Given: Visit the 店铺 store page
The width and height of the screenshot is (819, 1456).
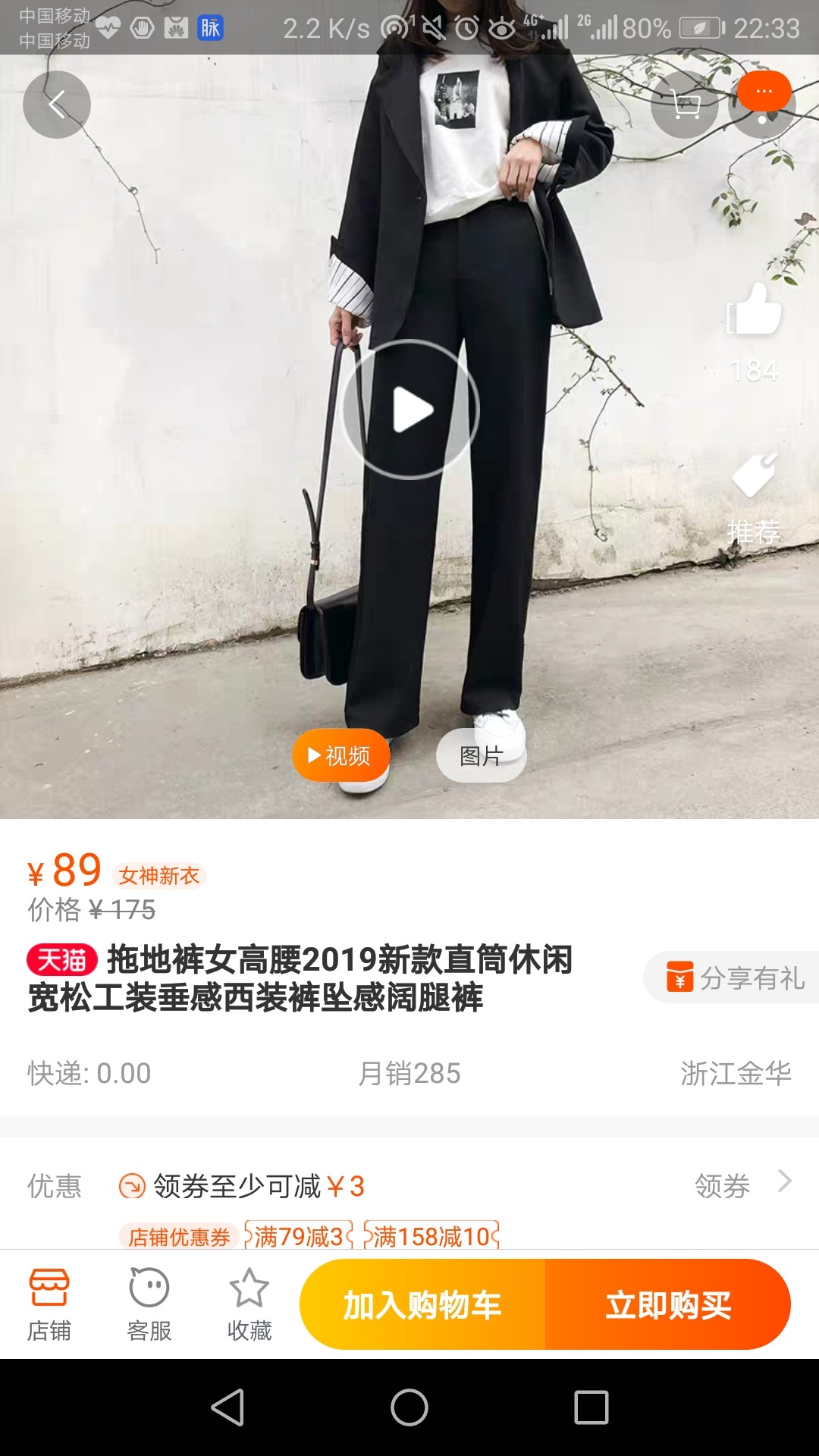Looking at the screenshot, I should [49, 1305].
